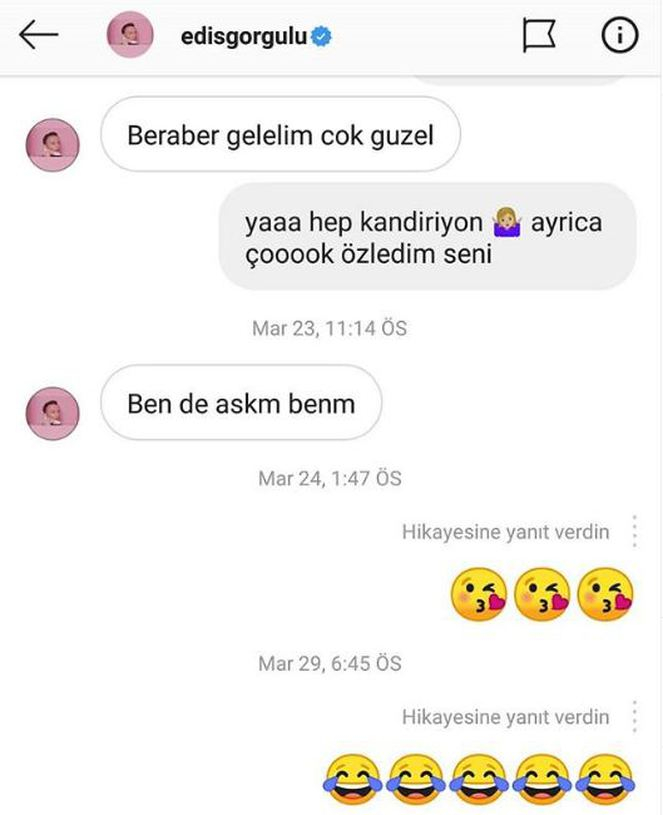Open options for laughing emoji story reply
663x815 pixels.
(634, 716)
